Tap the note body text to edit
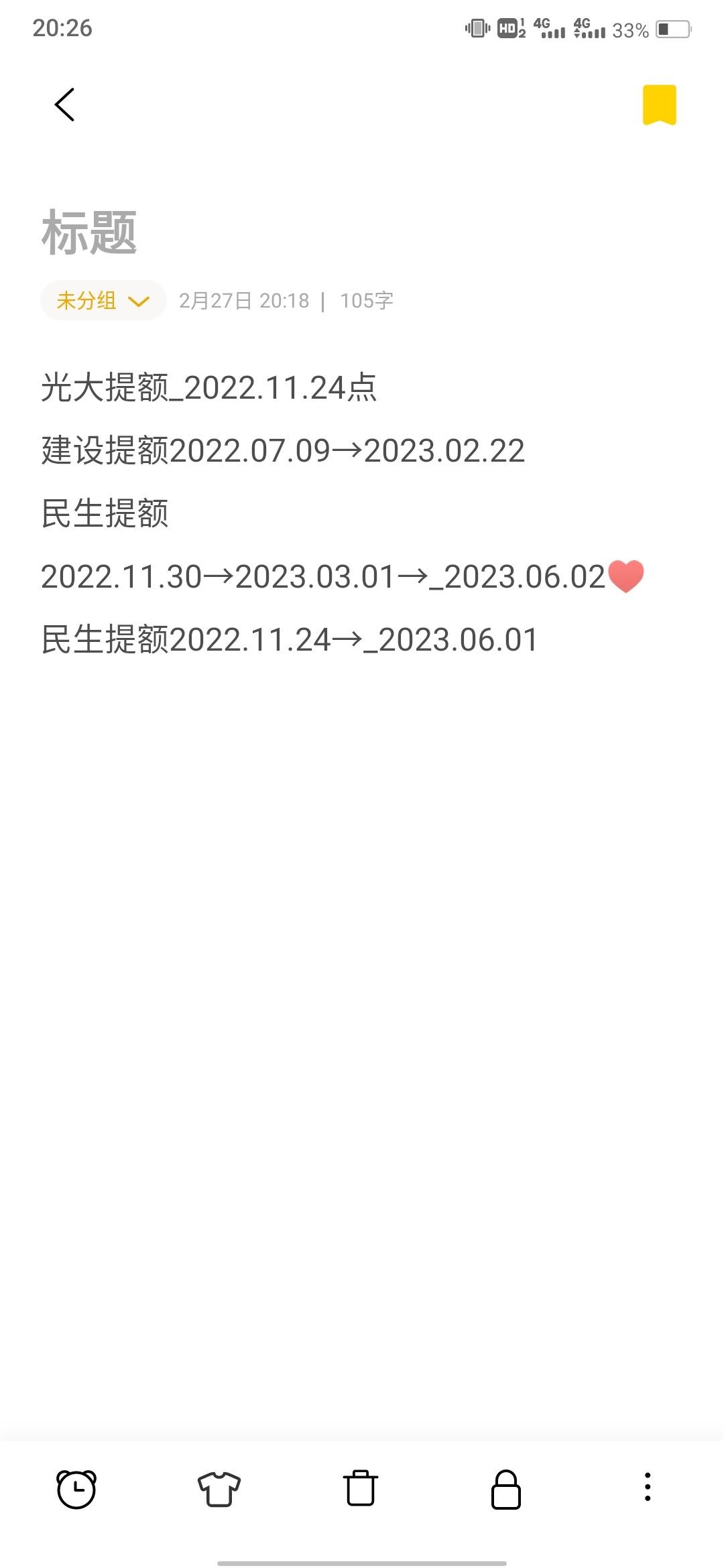The width and height of the screenshot is (724, 1568). pyautogui.click(x=342, y=513)
